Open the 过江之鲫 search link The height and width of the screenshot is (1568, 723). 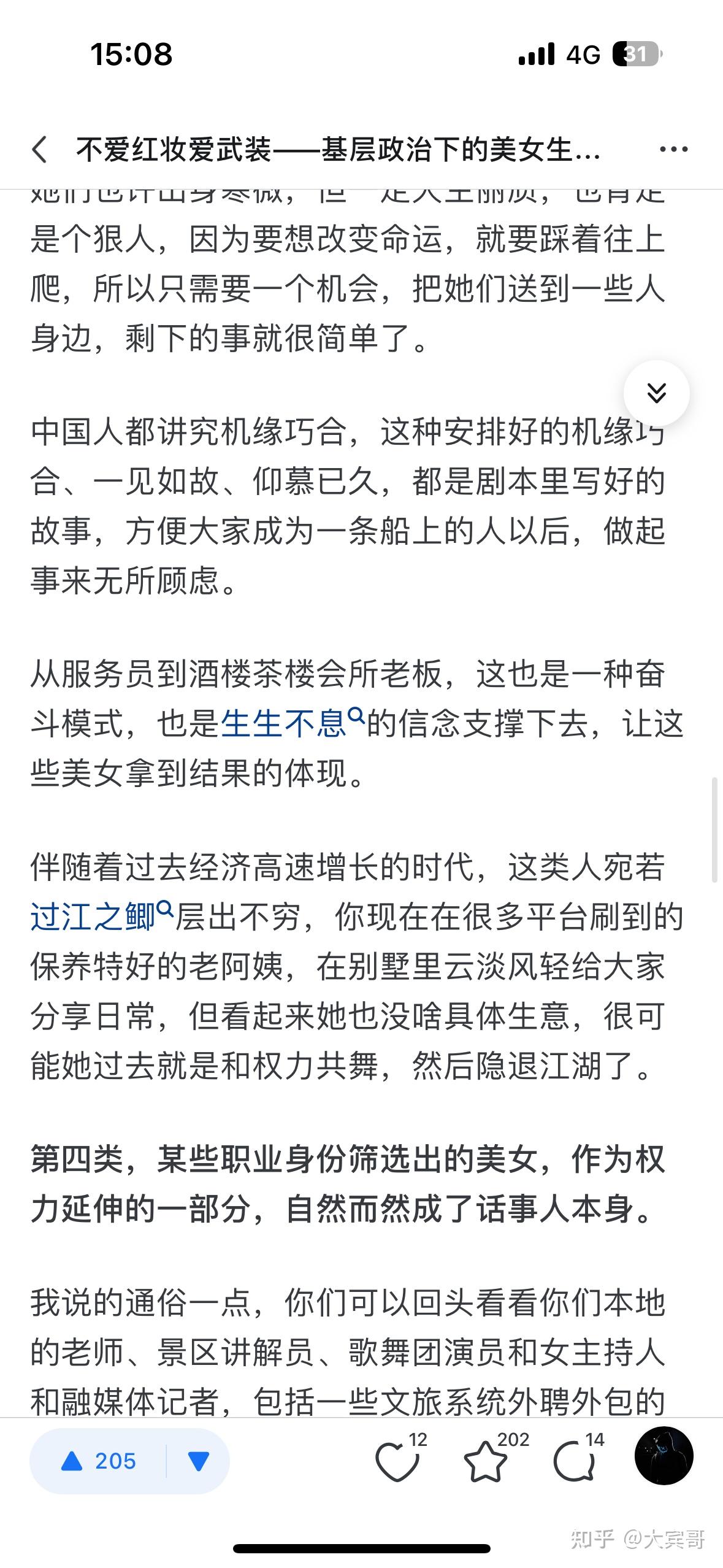pyautogui.click(x=102, y=917)
